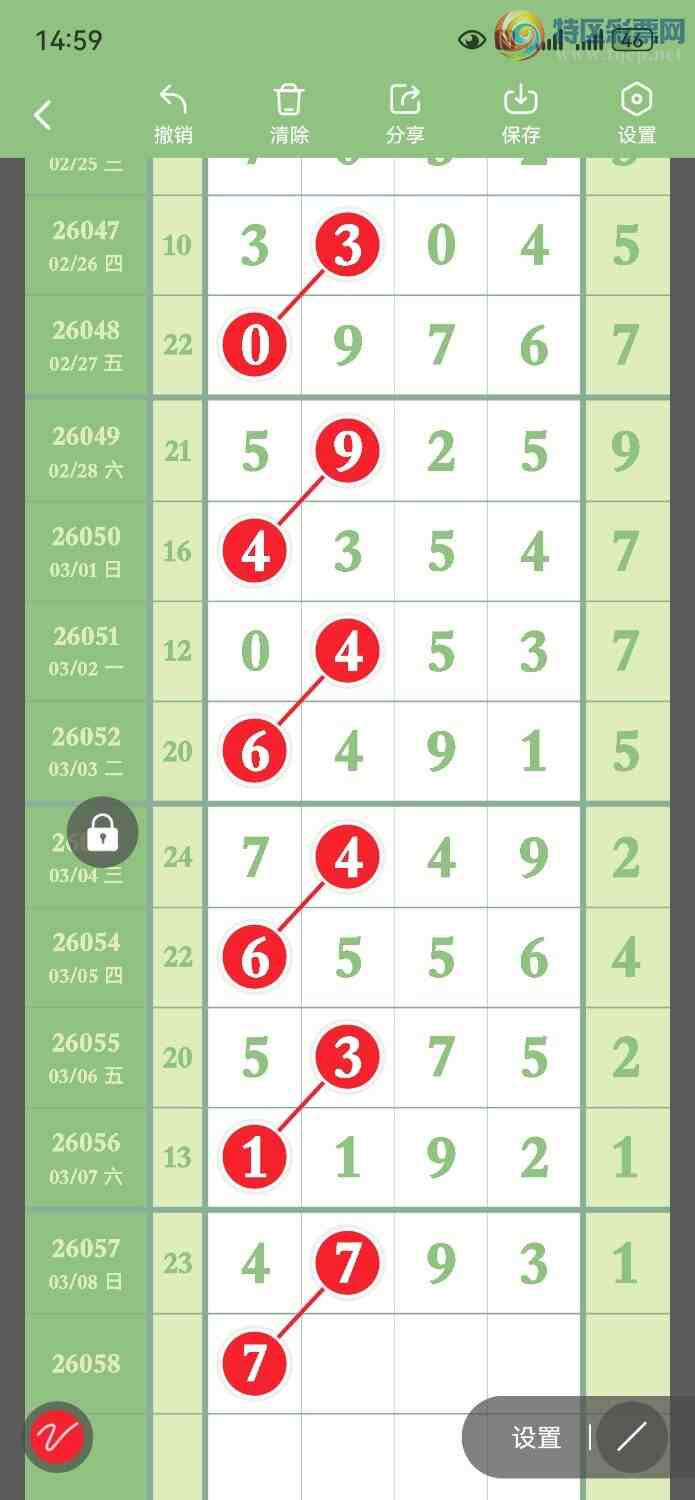Image resolution: width=695 pixels, height=1500 pixels.
Task: Clear all markings with 清除
Action: point(289,115)
